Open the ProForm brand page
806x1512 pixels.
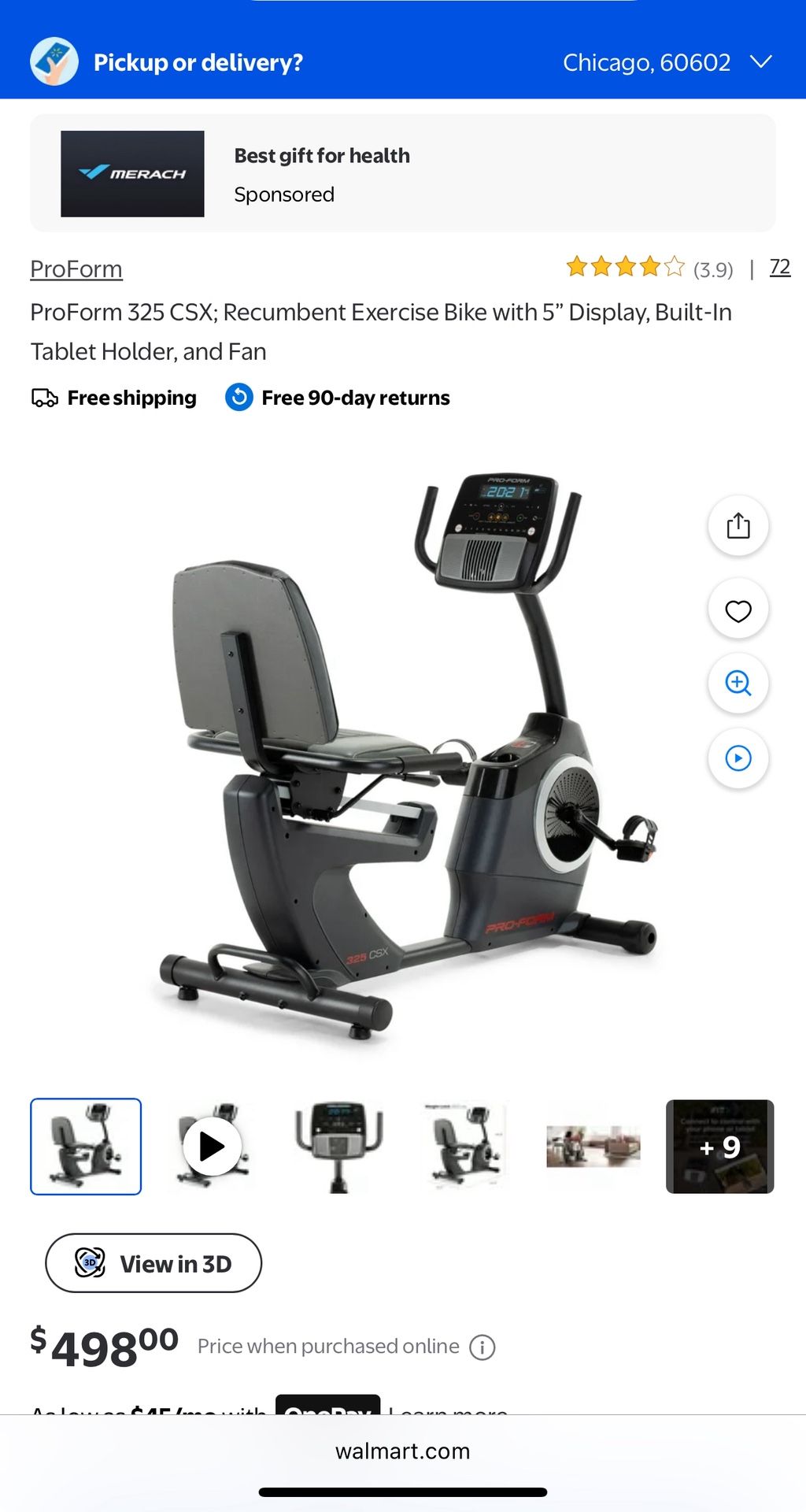(x=76, y=269)
